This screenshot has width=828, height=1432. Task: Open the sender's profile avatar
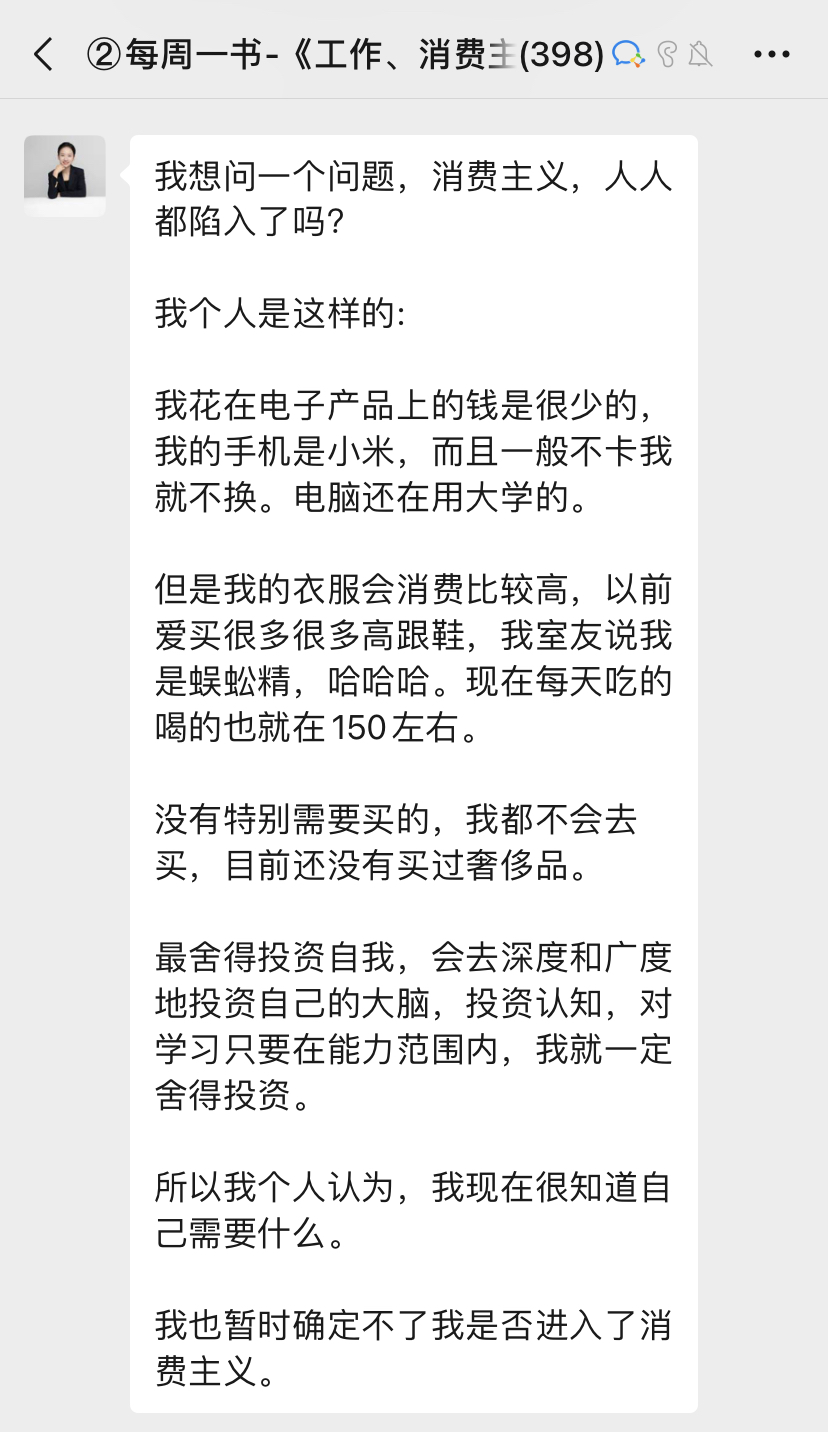[x=65, y=176]
